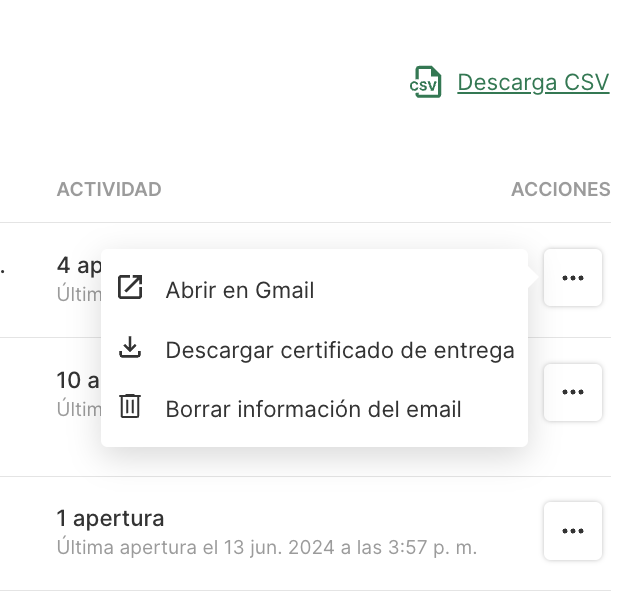Open actions menu for the 1 apertura row
This screenshot has width=636, height=596.
pyautogui.click(x=573, y=530)
